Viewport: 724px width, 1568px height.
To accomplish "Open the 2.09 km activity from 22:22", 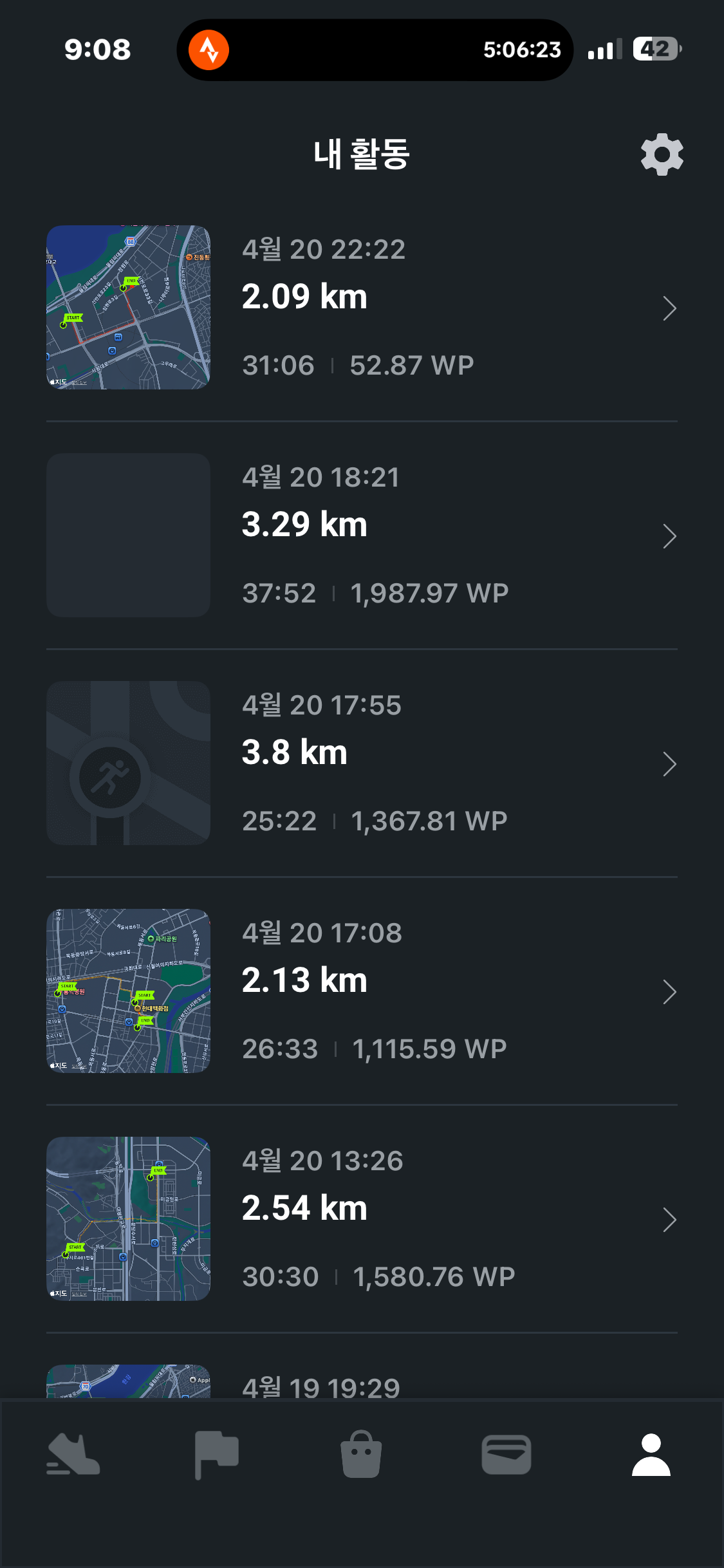I will click(x=362, y=308).
